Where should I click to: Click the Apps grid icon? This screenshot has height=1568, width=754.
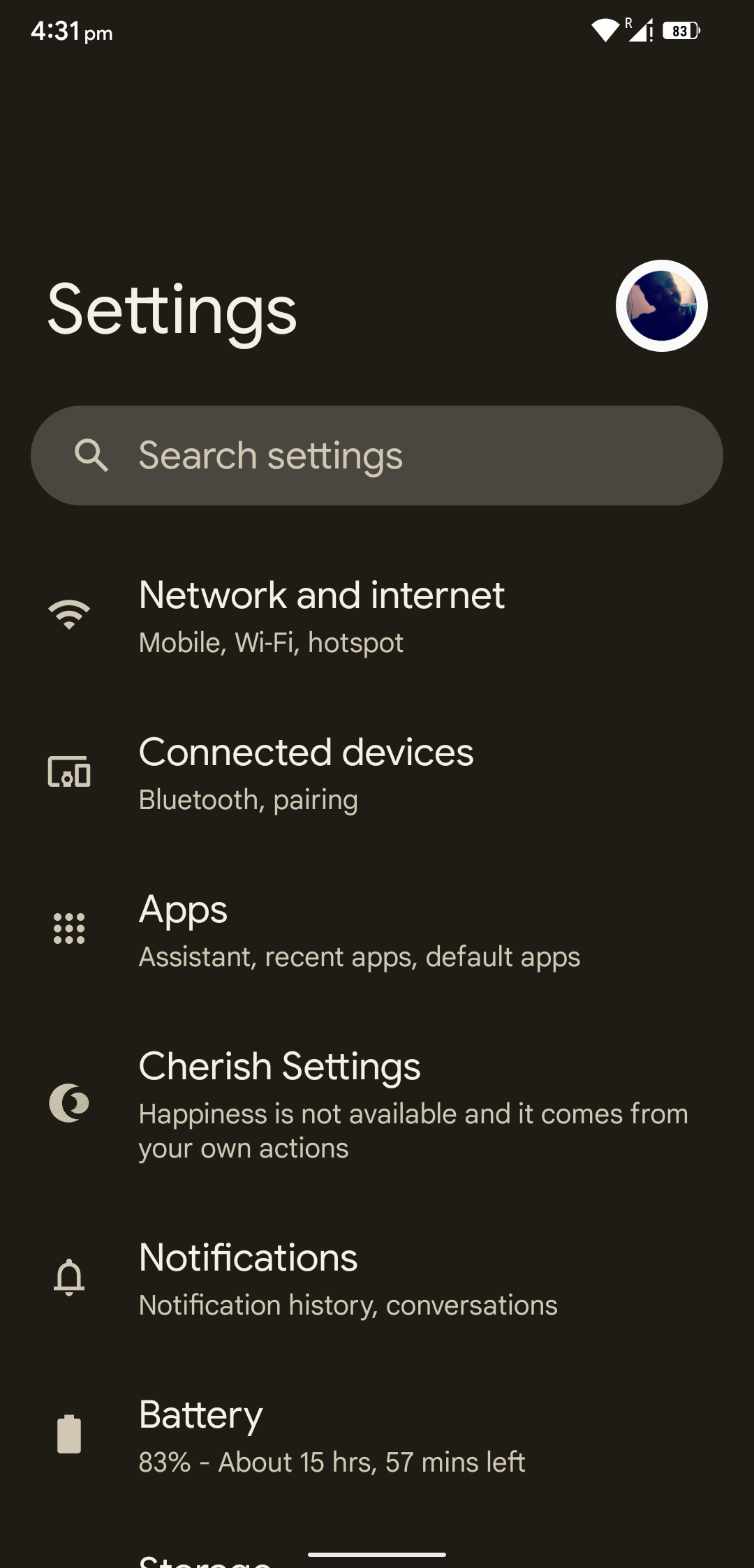pos(68,929)
